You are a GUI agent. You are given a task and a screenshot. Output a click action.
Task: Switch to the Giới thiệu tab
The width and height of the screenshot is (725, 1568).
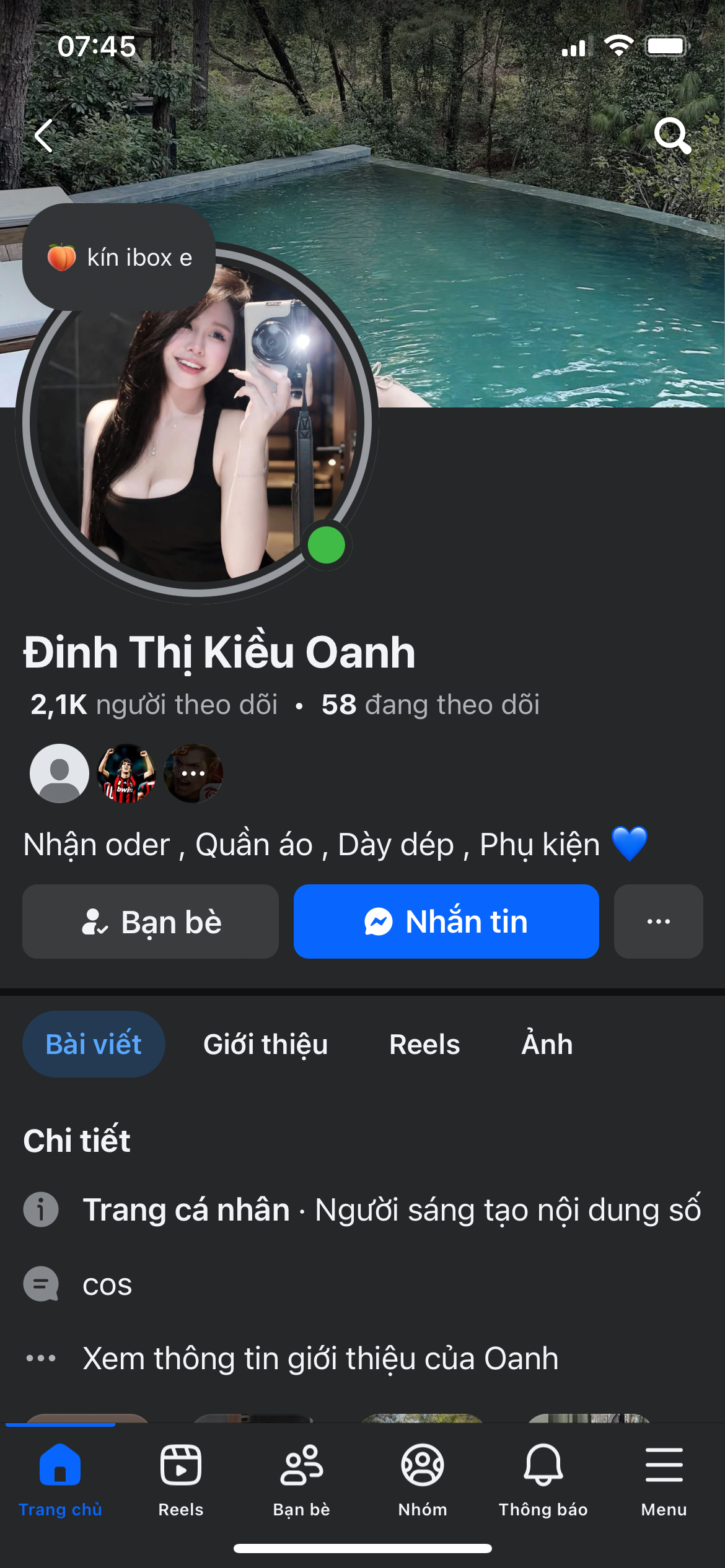point(265,1044)
